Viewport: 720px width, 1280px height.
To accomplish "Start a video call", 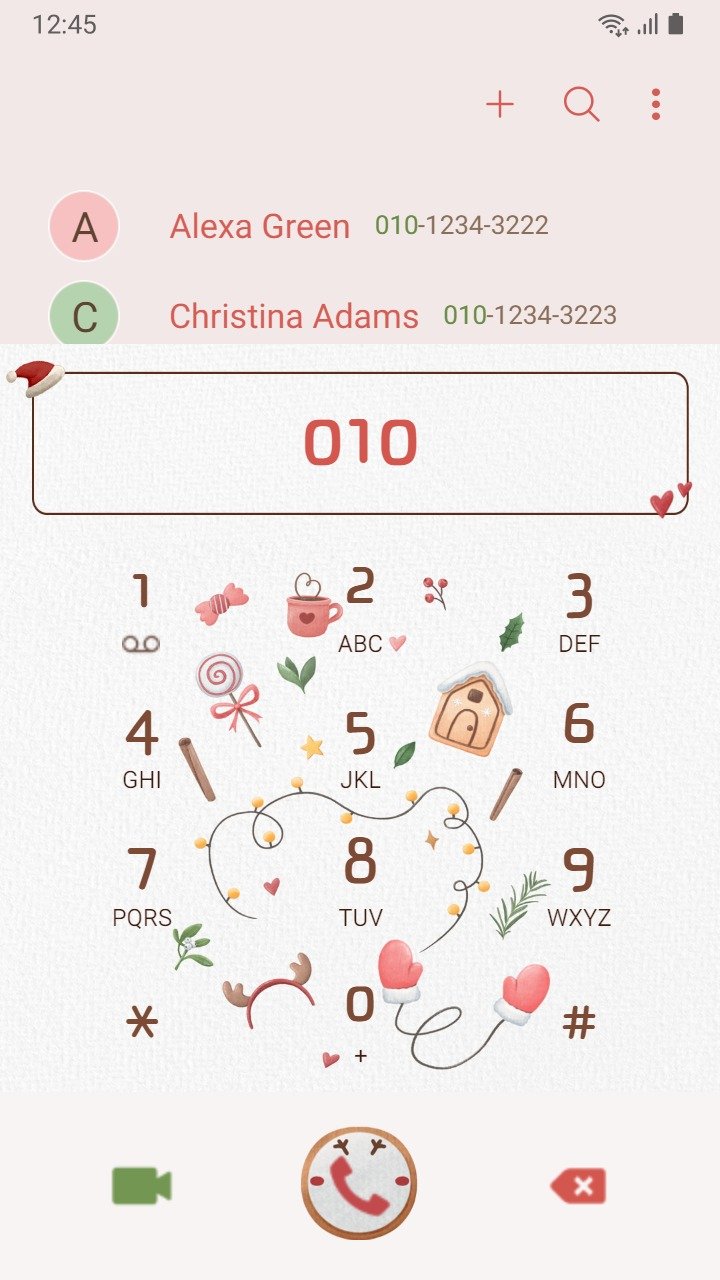I will (142, 1186).
